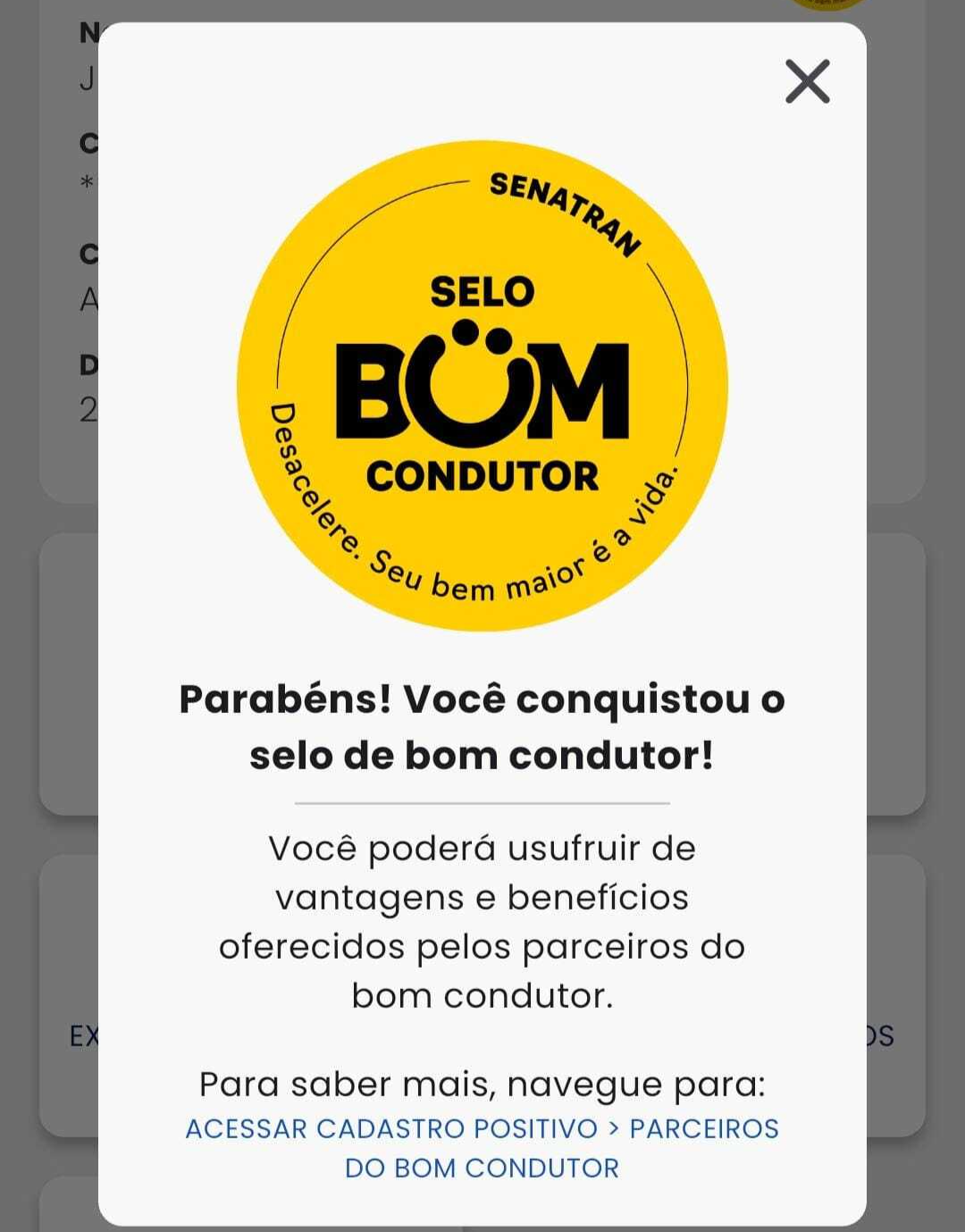Close the Selo Bom Condutor dialog
Viewport: 965px width, 1232px height.
point(807,81)
